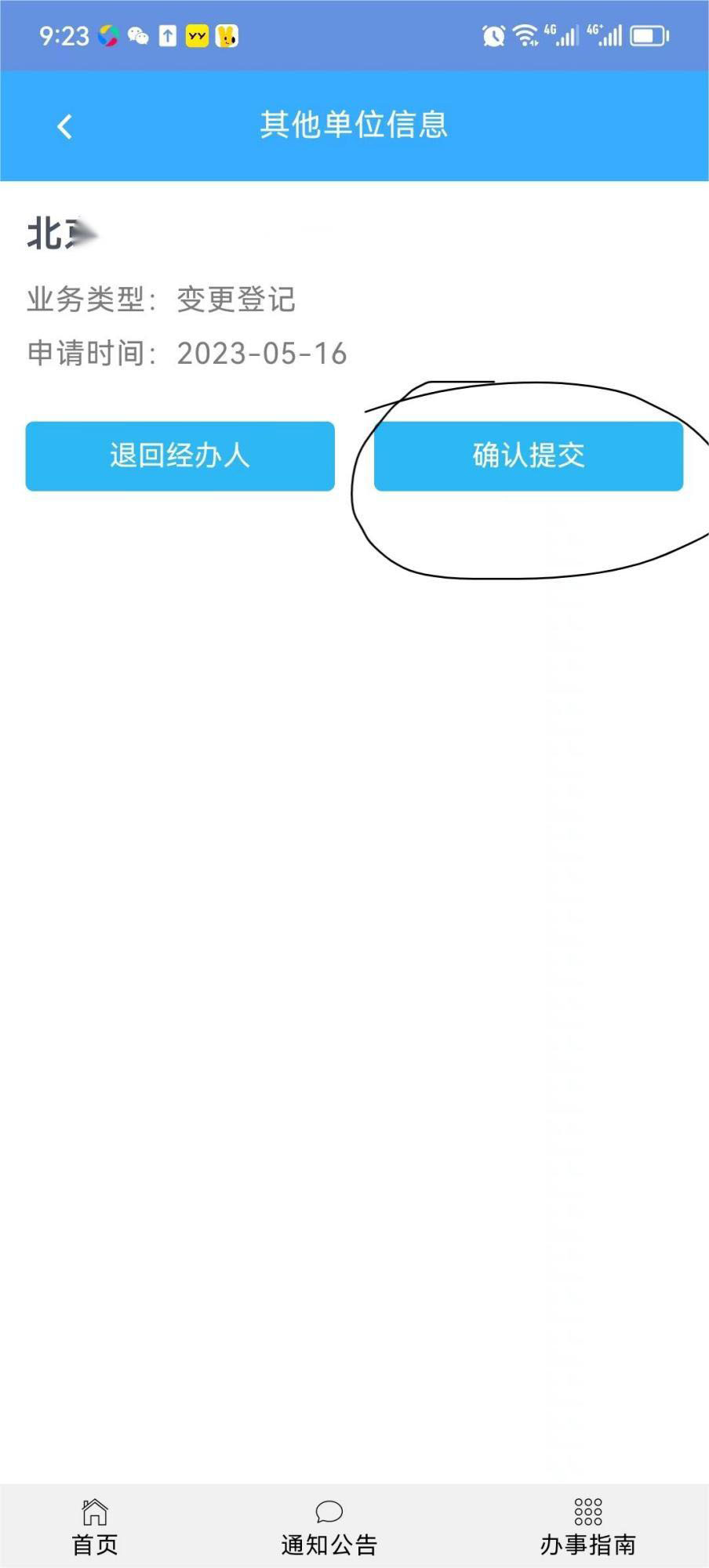Confirm submission with 确认提交
This screenshot has height=1568, width=709.
[529, 456]
